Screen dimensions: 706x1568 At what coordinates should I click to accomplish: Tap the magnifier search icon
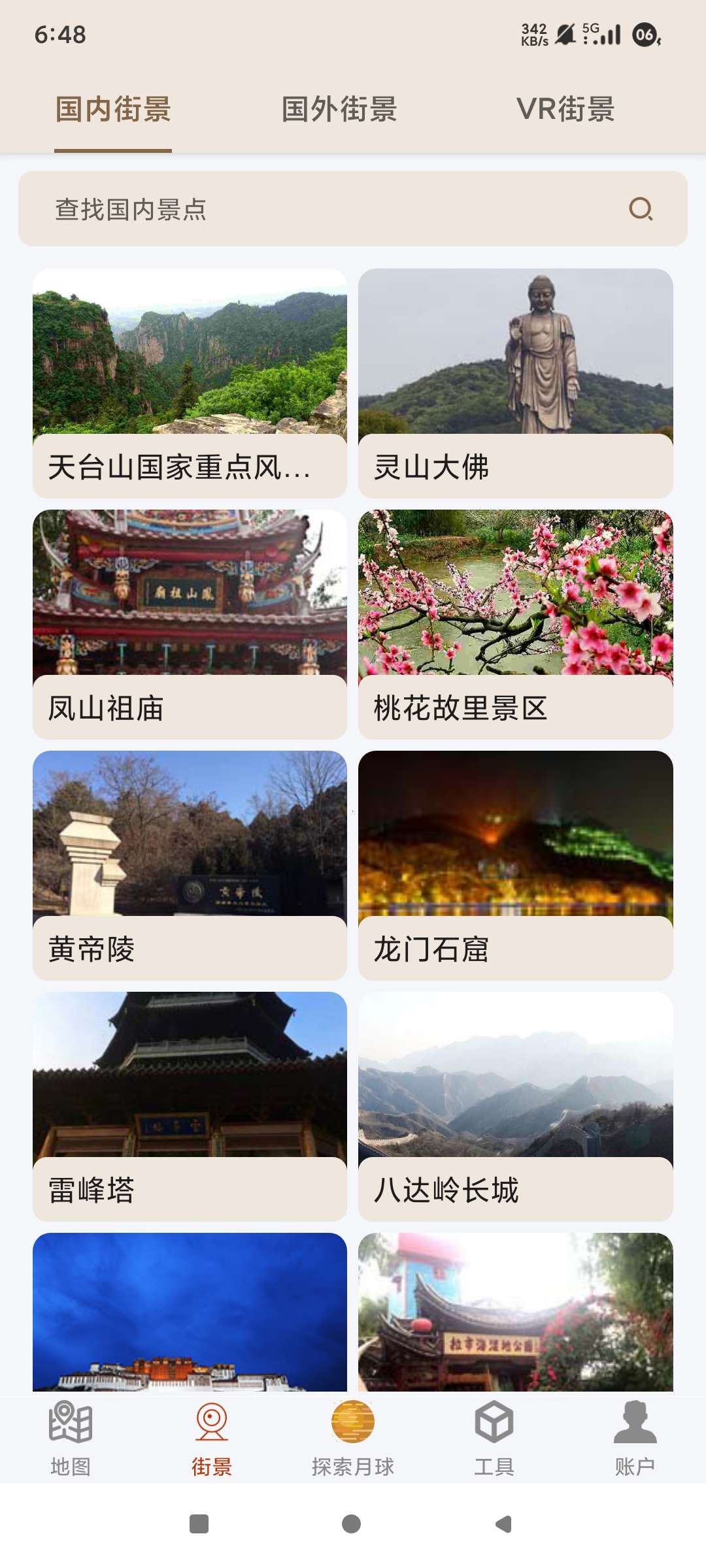[x=641, y=210]
